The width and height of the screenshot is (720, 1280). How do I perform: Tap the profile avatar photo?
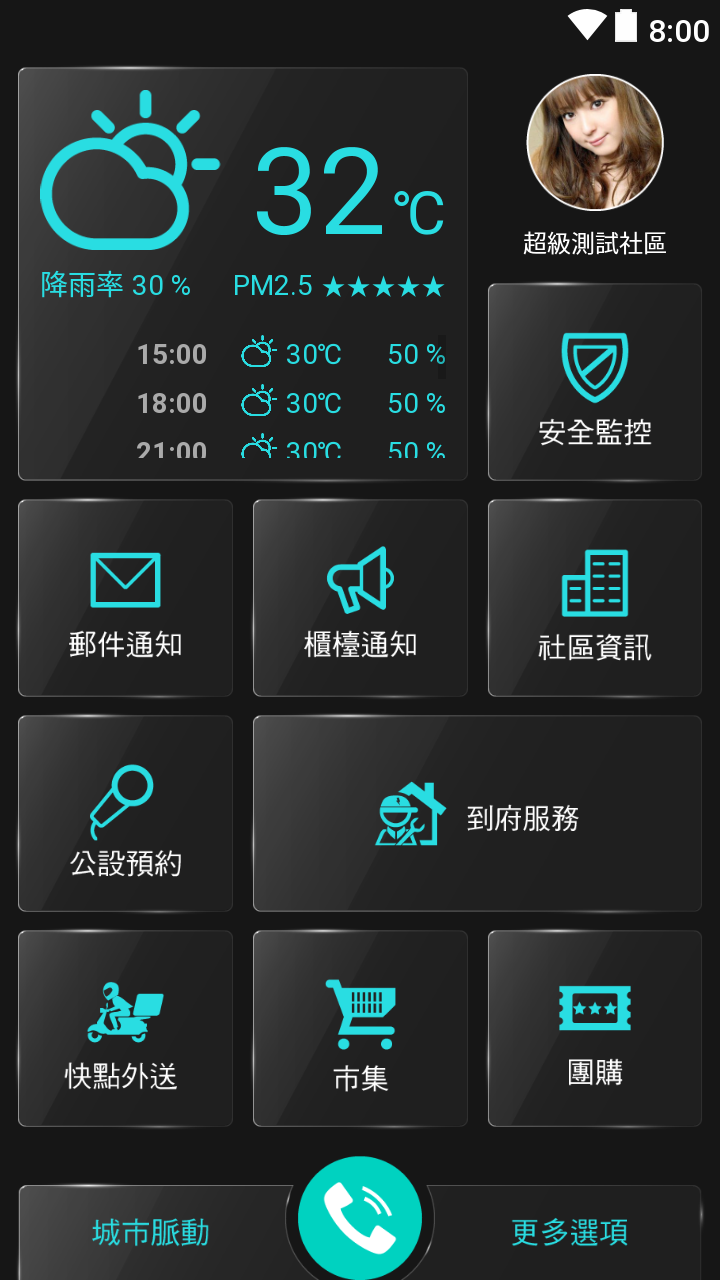click(595, 142)
